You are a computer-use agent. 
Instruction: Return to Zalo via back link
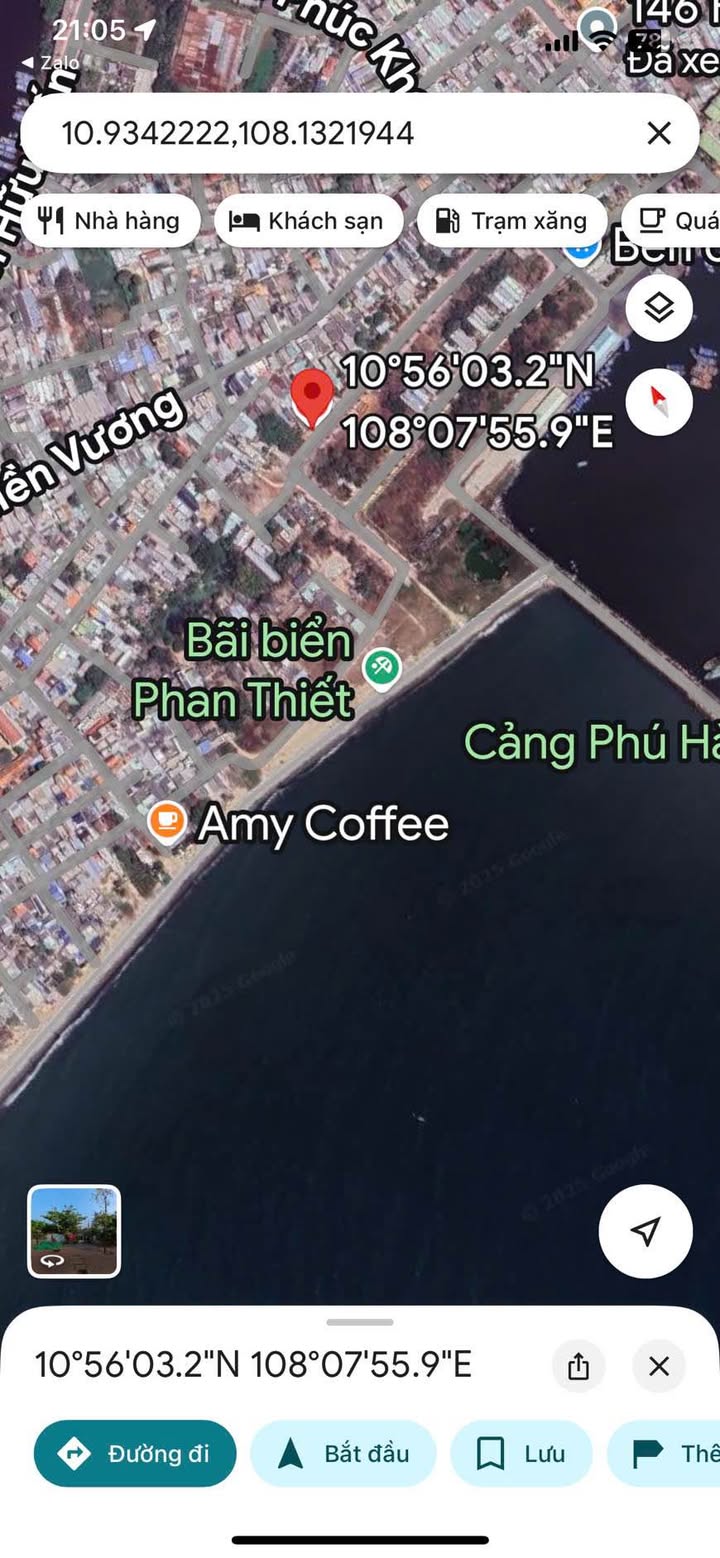pyautogui.click(x=50, y=63)
